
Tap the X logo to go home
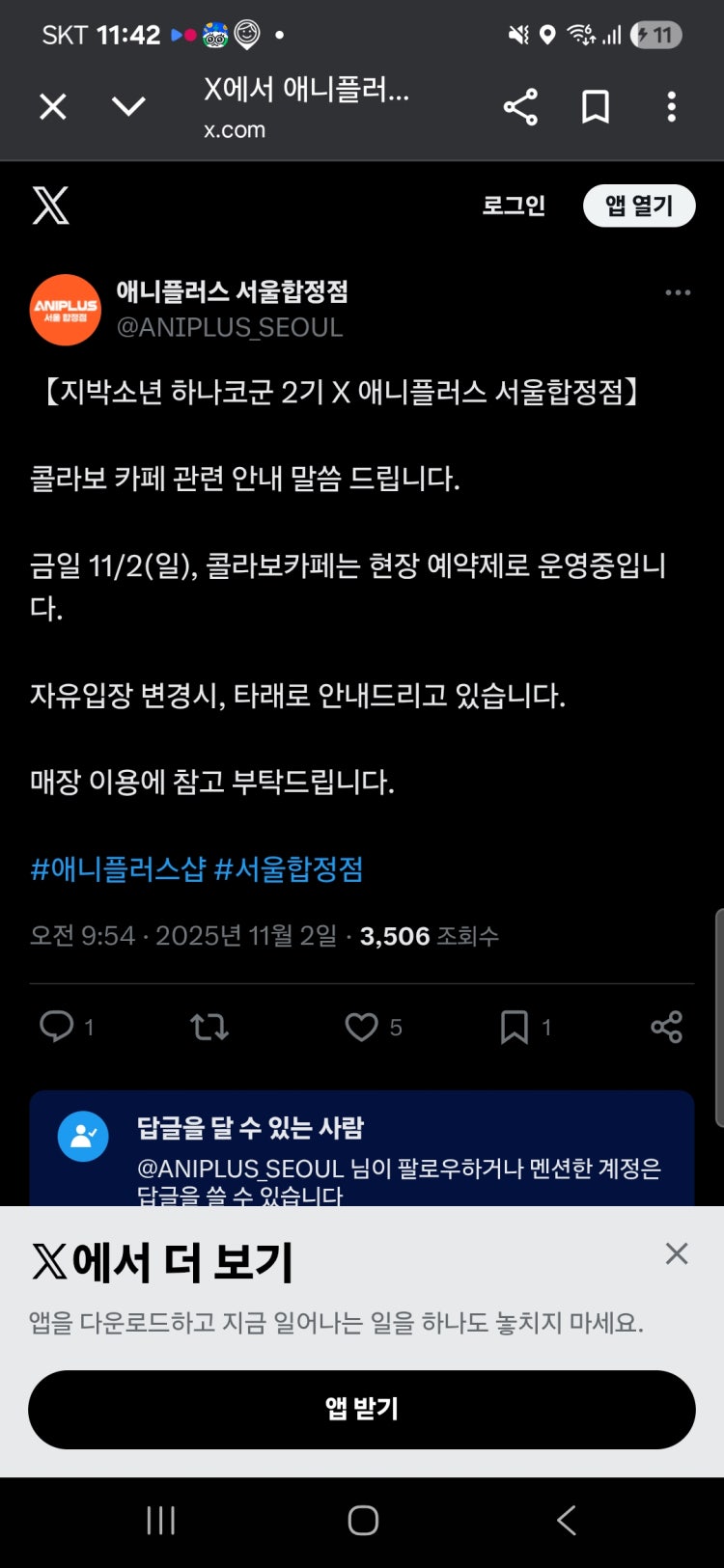pyautogui.click(x=50, y=206)
